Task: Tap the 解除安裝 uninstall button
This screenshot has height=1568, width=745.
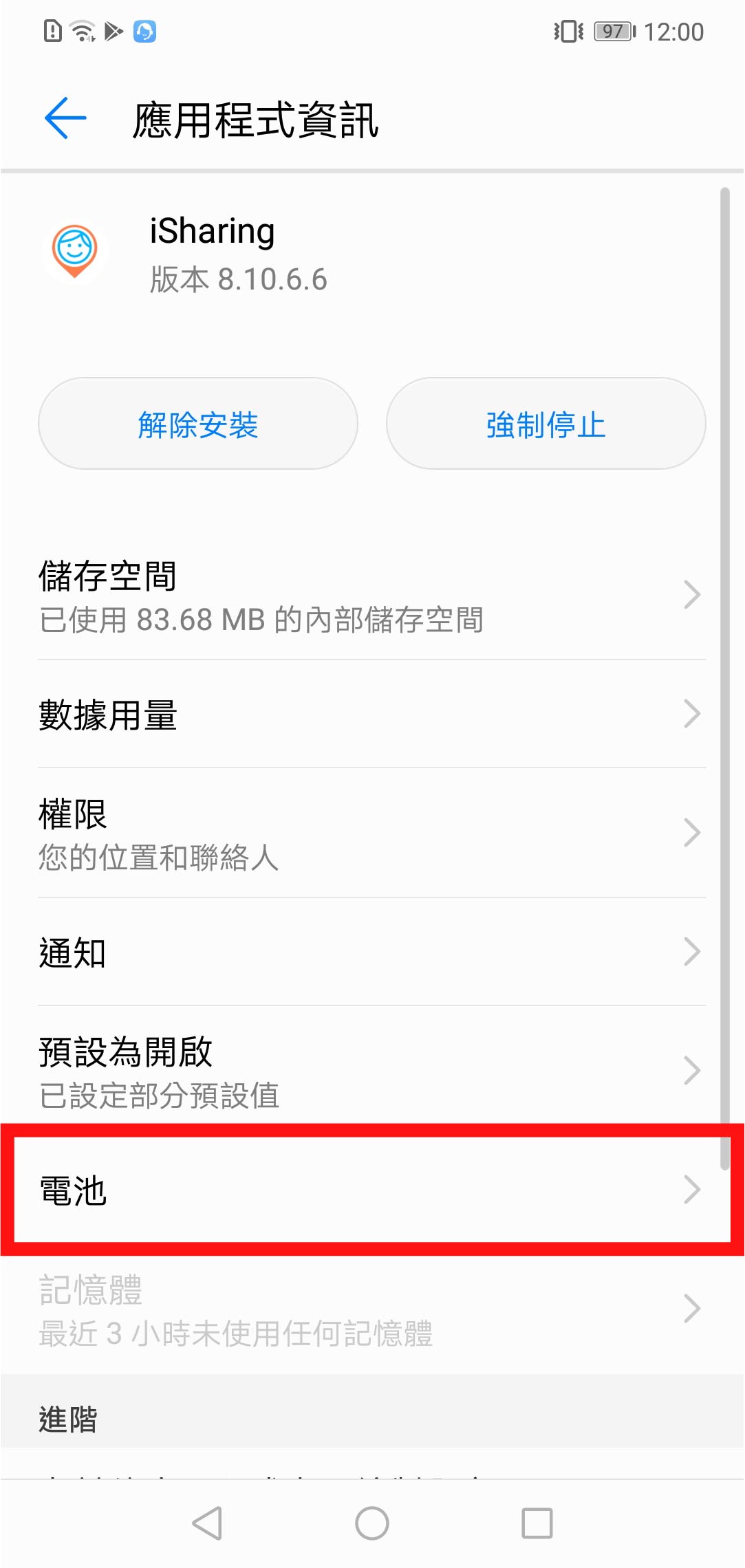Action: [x=198, y=424]
